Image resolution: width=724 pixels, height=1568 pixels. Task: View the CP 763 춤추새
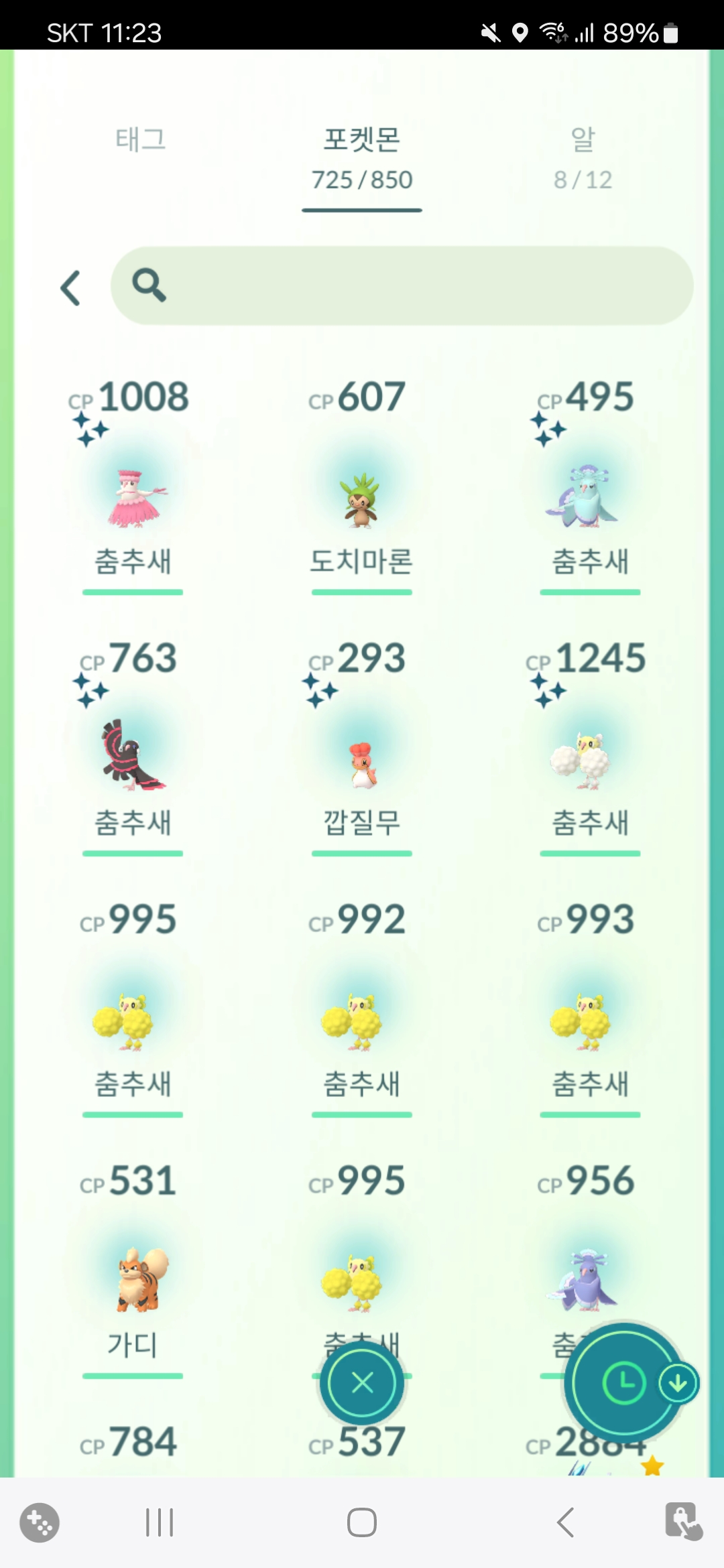[x=133, y=759]
